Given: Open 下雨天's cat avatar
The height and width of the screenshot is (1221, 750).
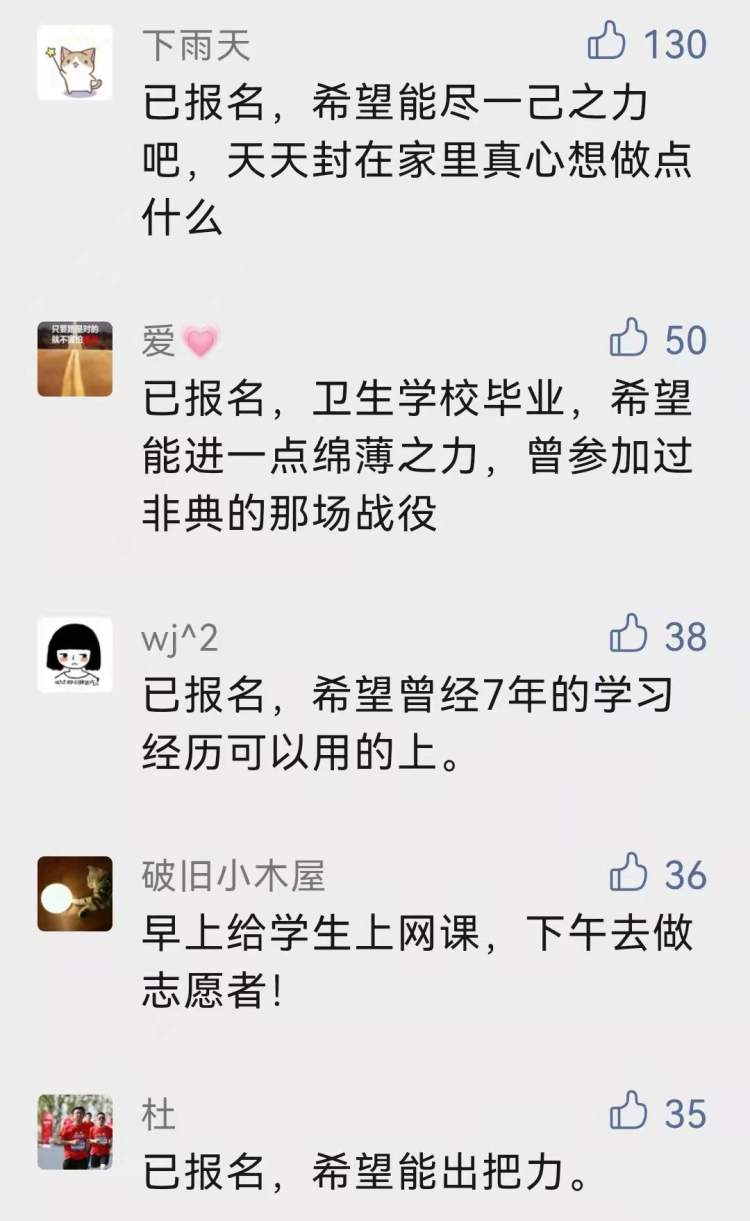Looking at the screenshot, I should (x=75, y=63).
